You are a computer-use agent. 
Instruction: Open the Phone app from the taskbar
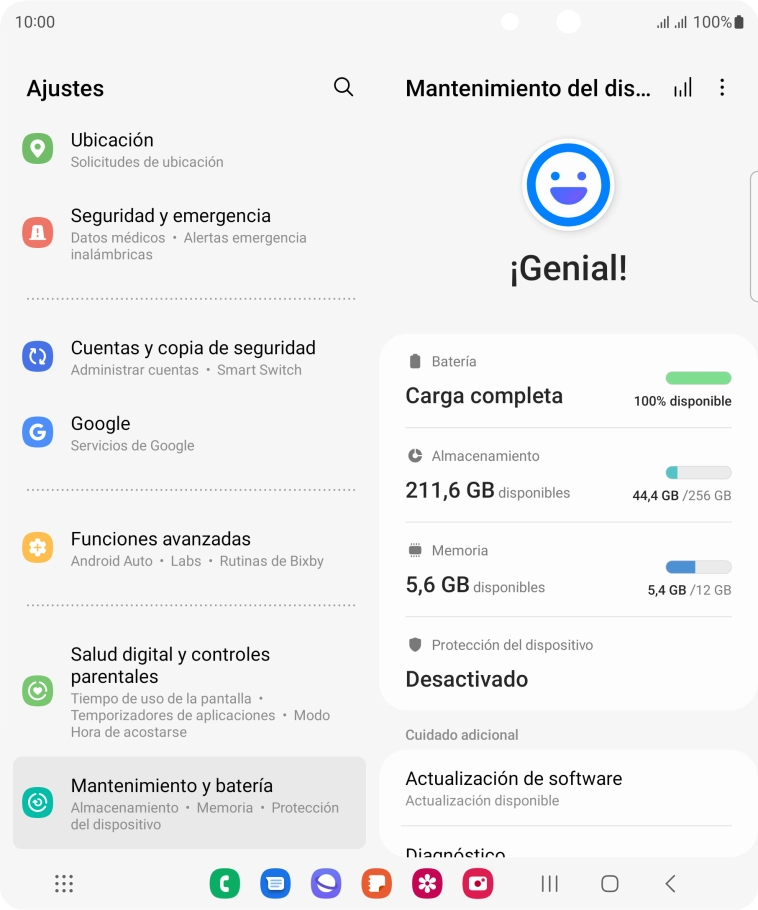[225, 884]
